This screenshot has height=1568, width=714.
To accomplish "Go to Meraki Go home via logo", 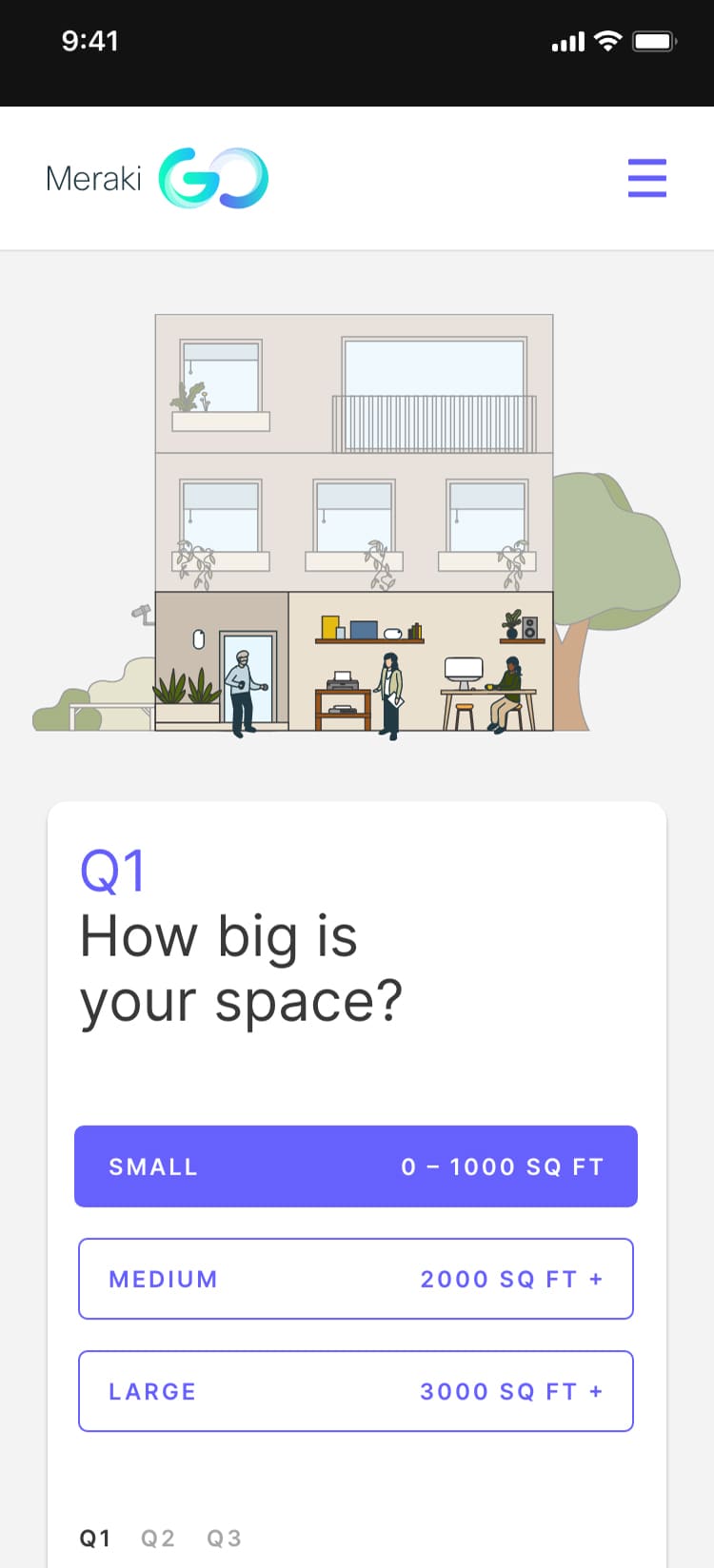I will pos(157,178).
